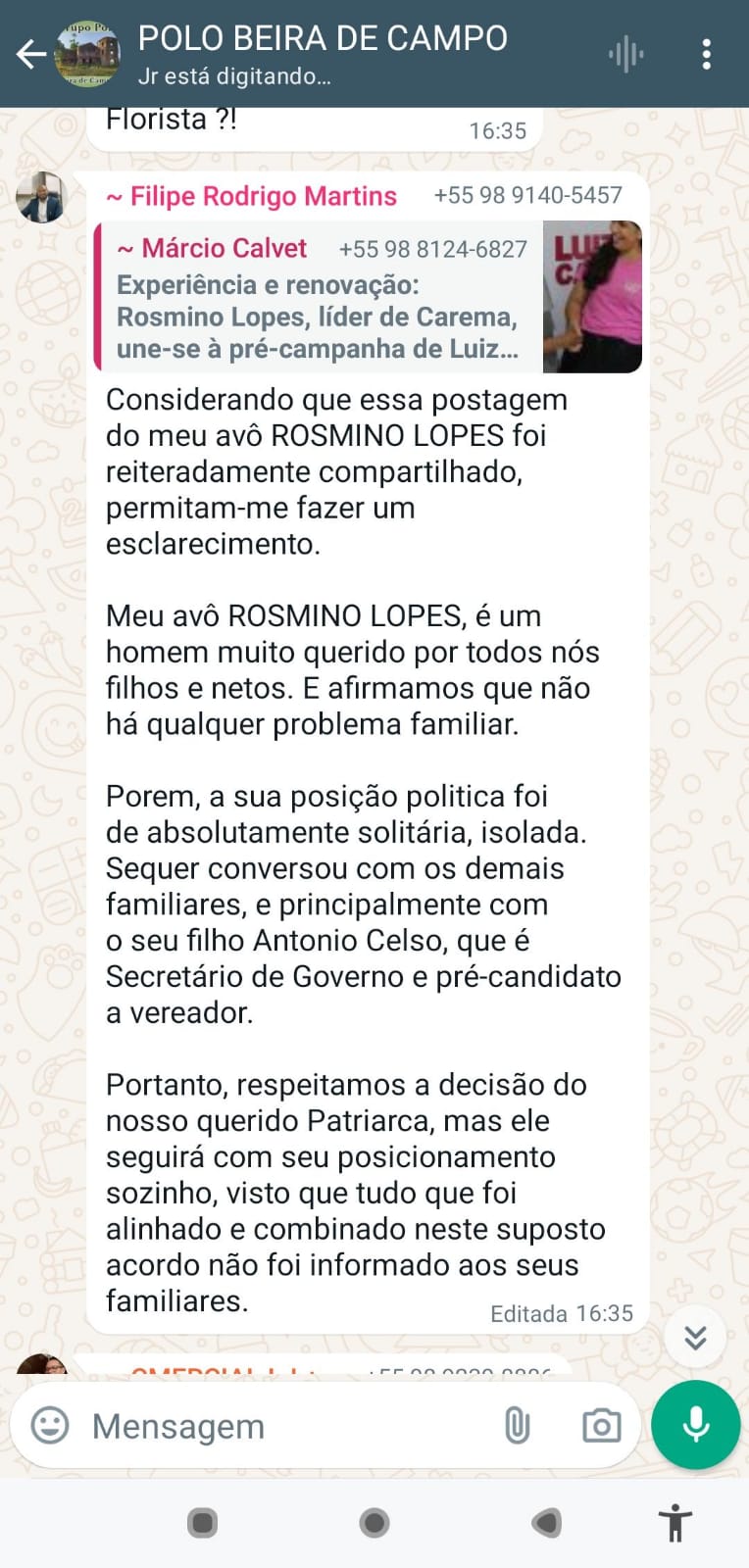View Filipe Rodrigo Martins' profile picture
The height and width of the screenshot is (1568, 749).
pos(40,197)
